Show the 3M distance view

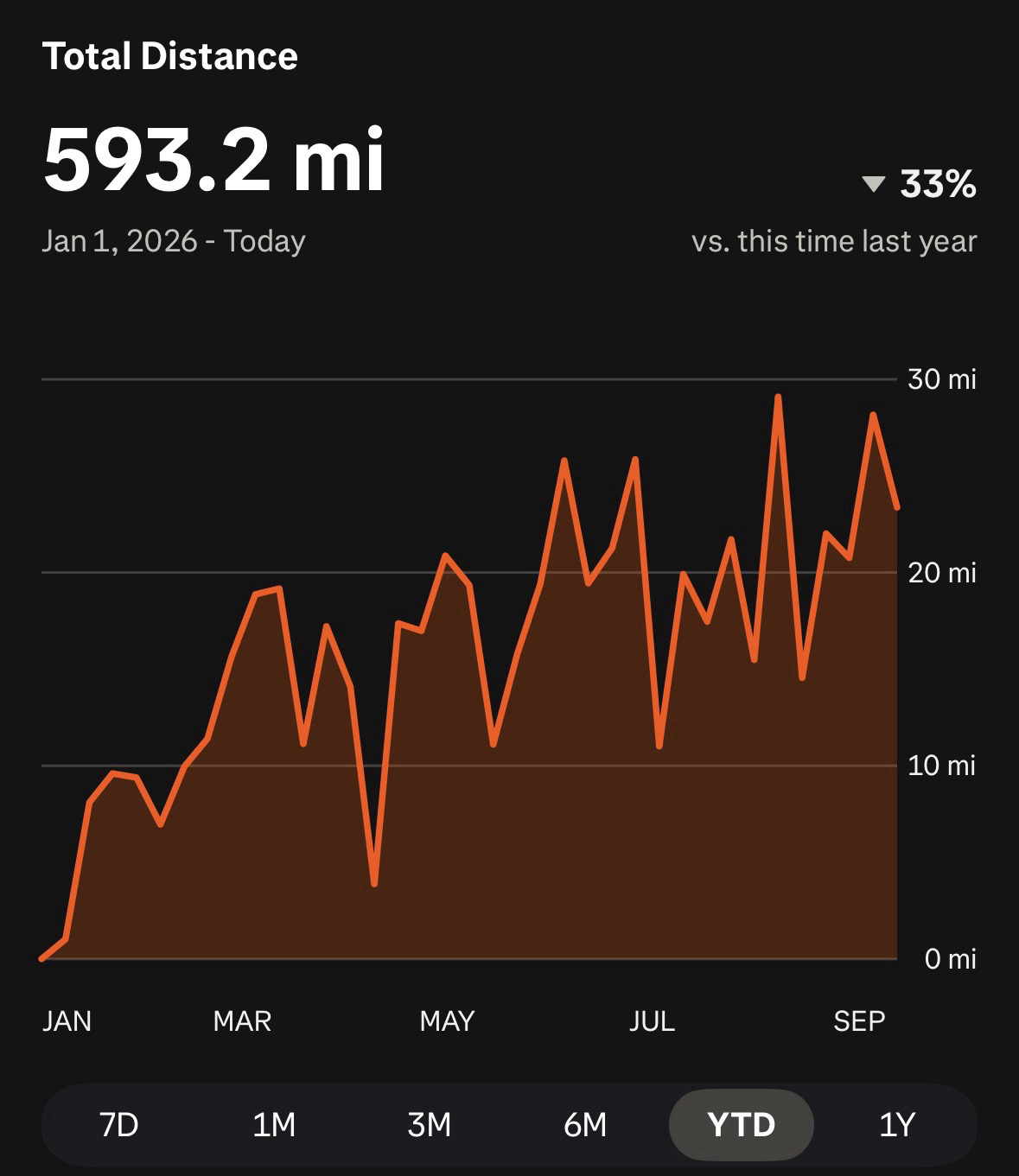tap(430, 1125)
